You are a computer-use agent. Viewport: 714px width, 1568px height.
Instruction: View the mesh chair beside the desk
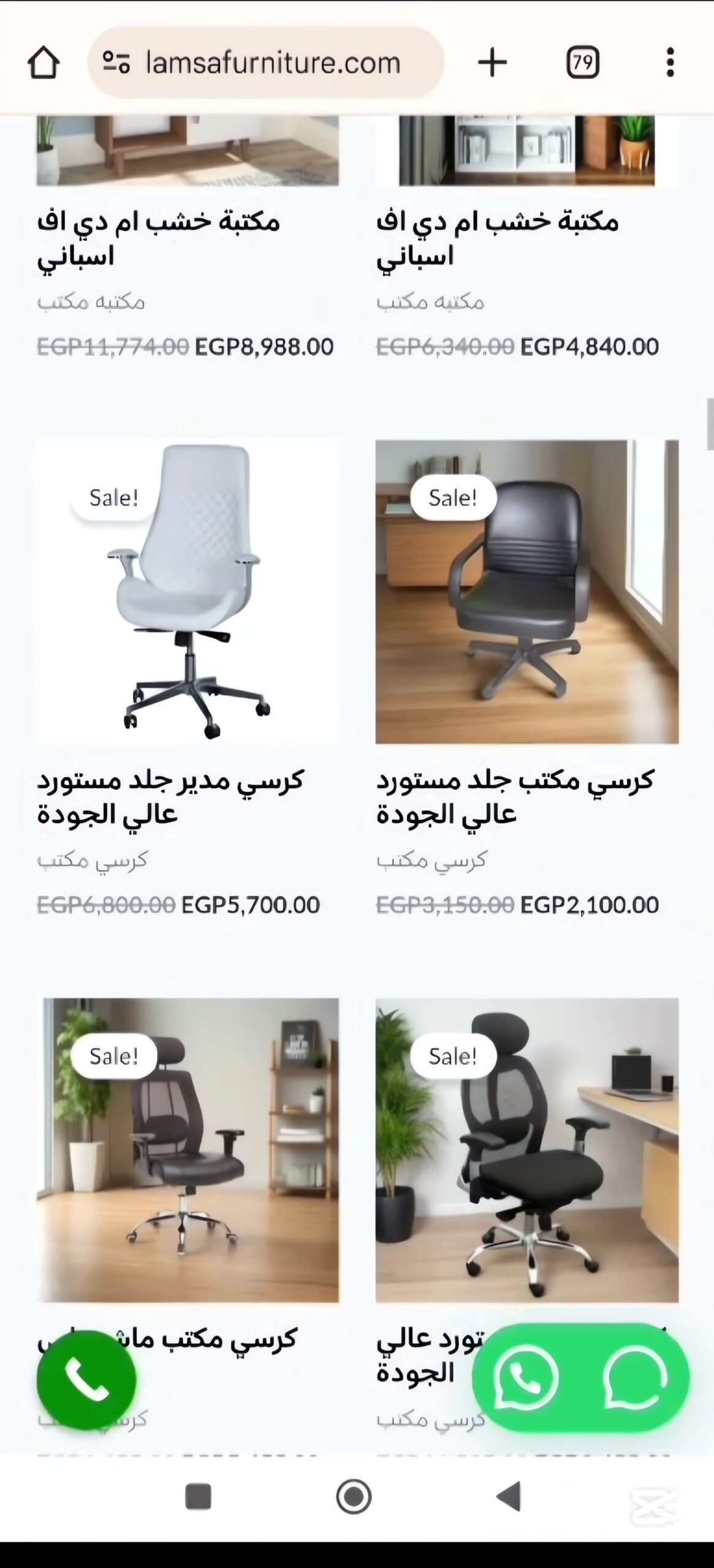tap(526, 1150)
